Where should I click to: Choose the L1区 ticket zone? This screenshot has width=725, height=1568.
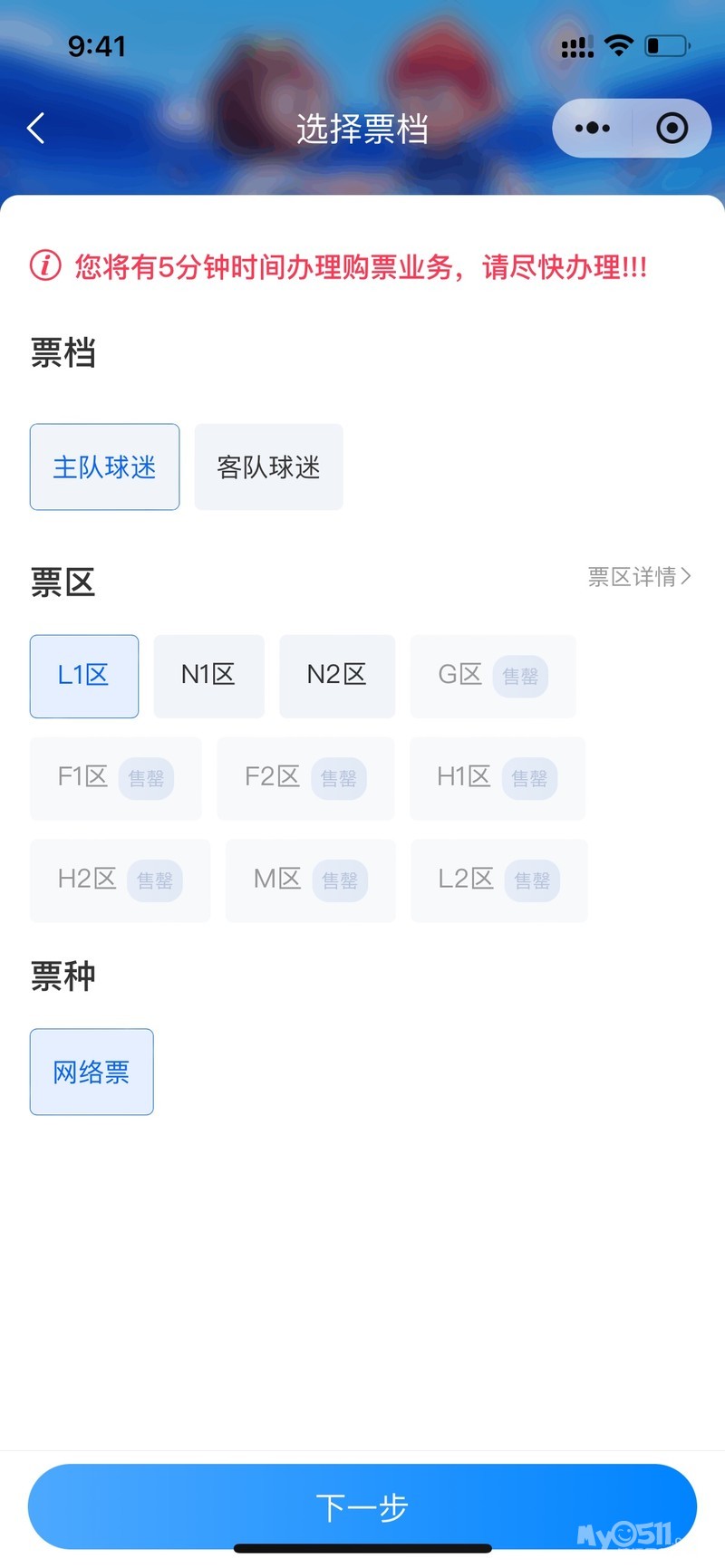point(84,676)
